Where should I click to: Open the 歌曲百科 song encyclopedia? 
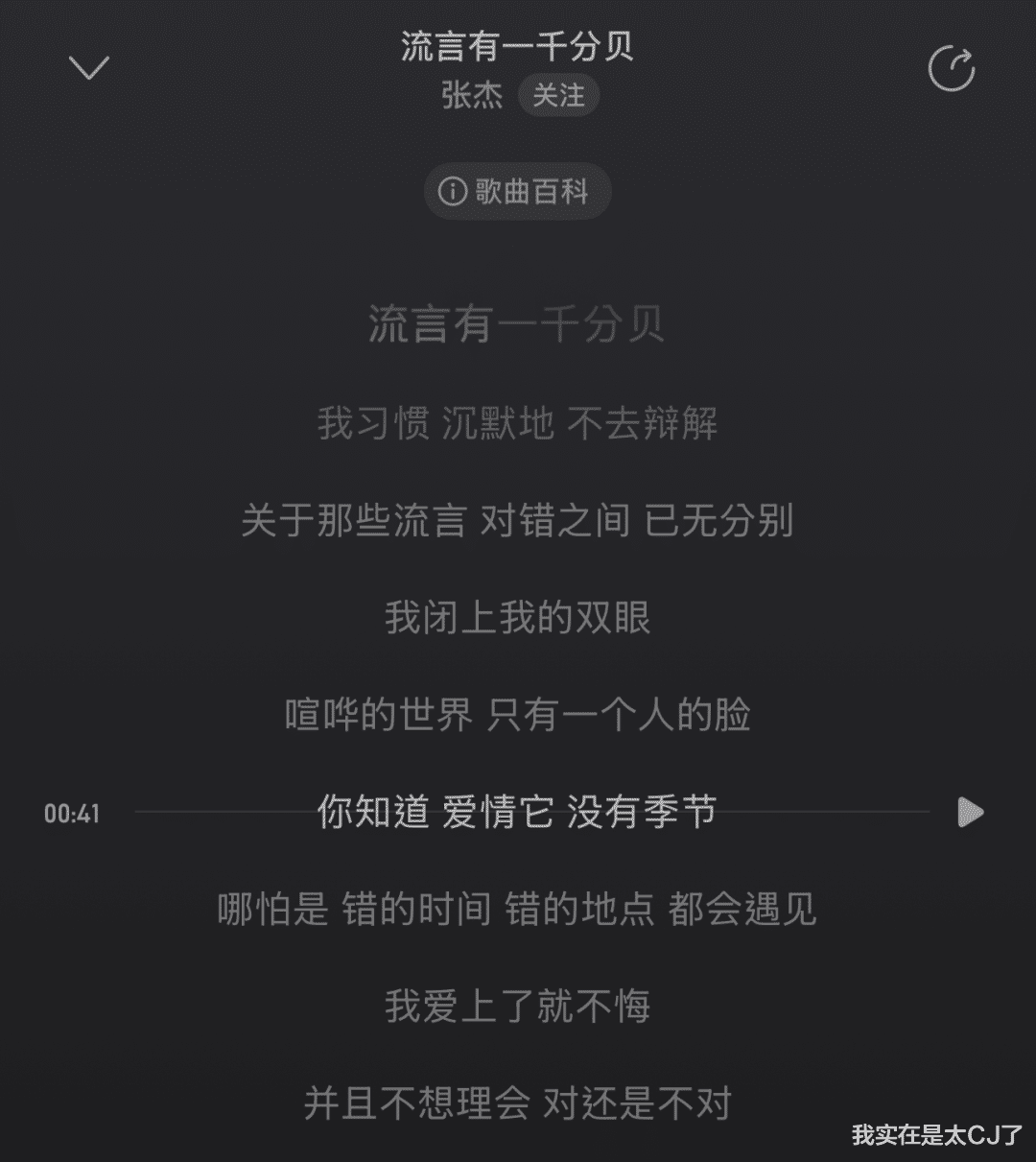coord(517,192)
